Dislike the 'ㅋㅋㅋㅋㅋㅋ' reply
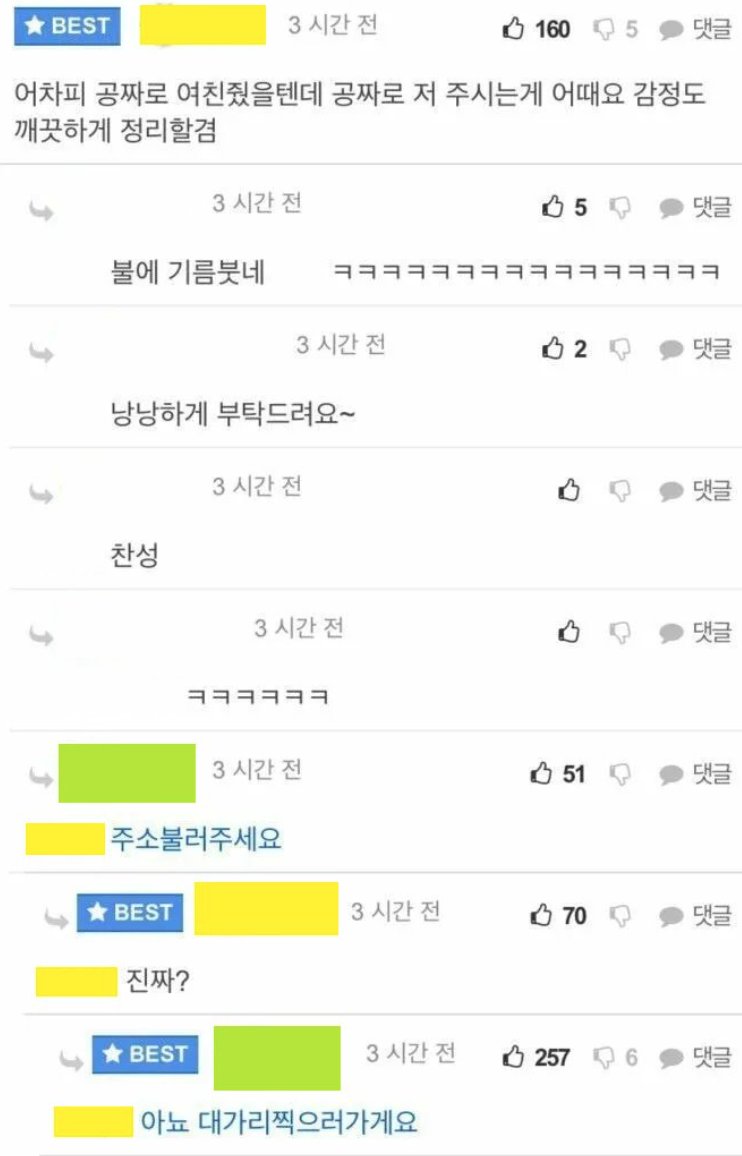 pos(620,632)
